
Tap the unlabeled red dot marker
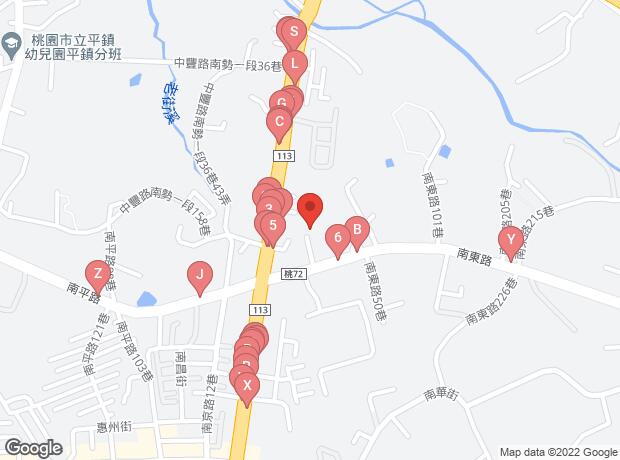(311, 208)
